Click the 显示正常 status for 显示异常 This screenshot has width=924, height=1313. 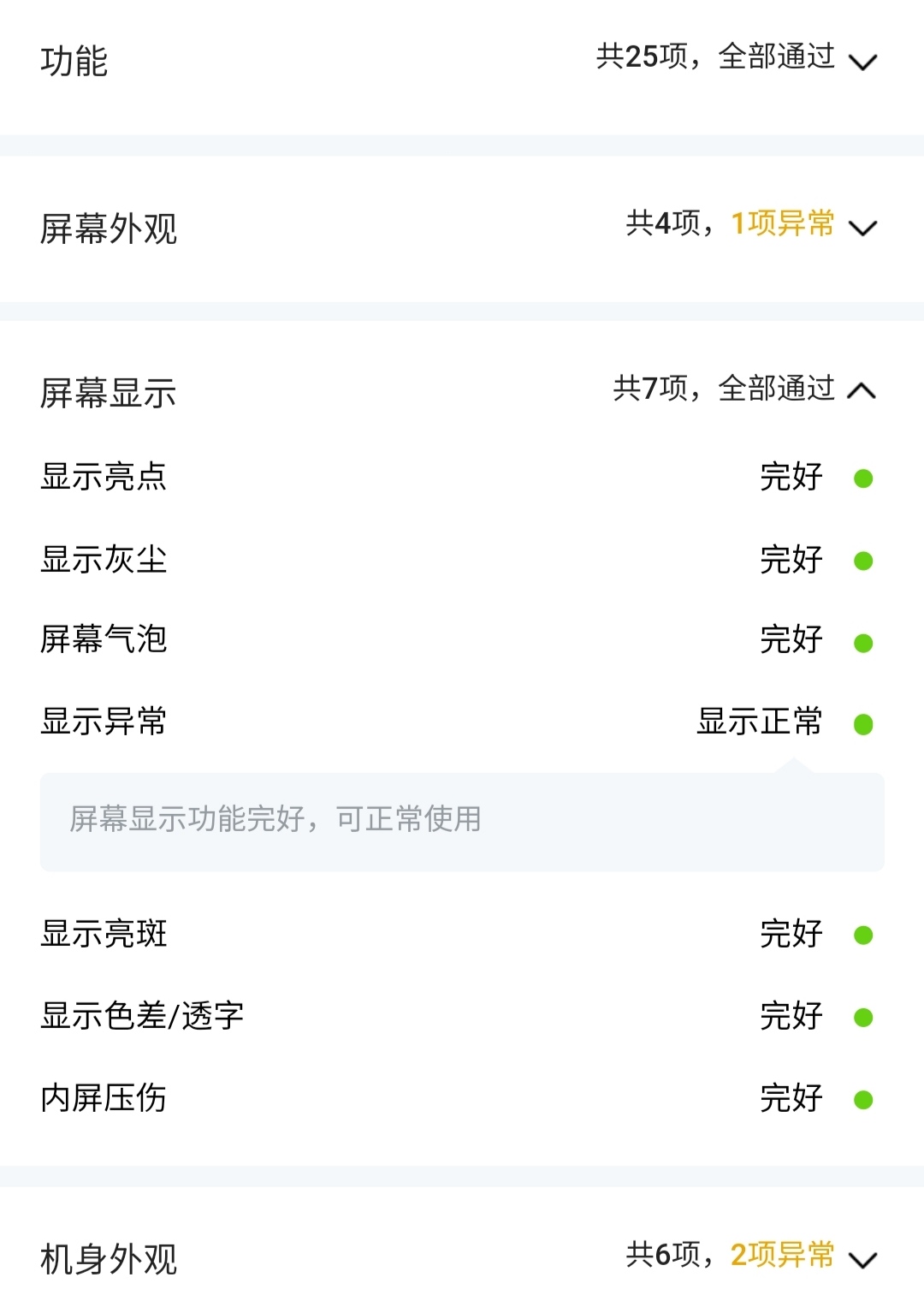point(760,722)
